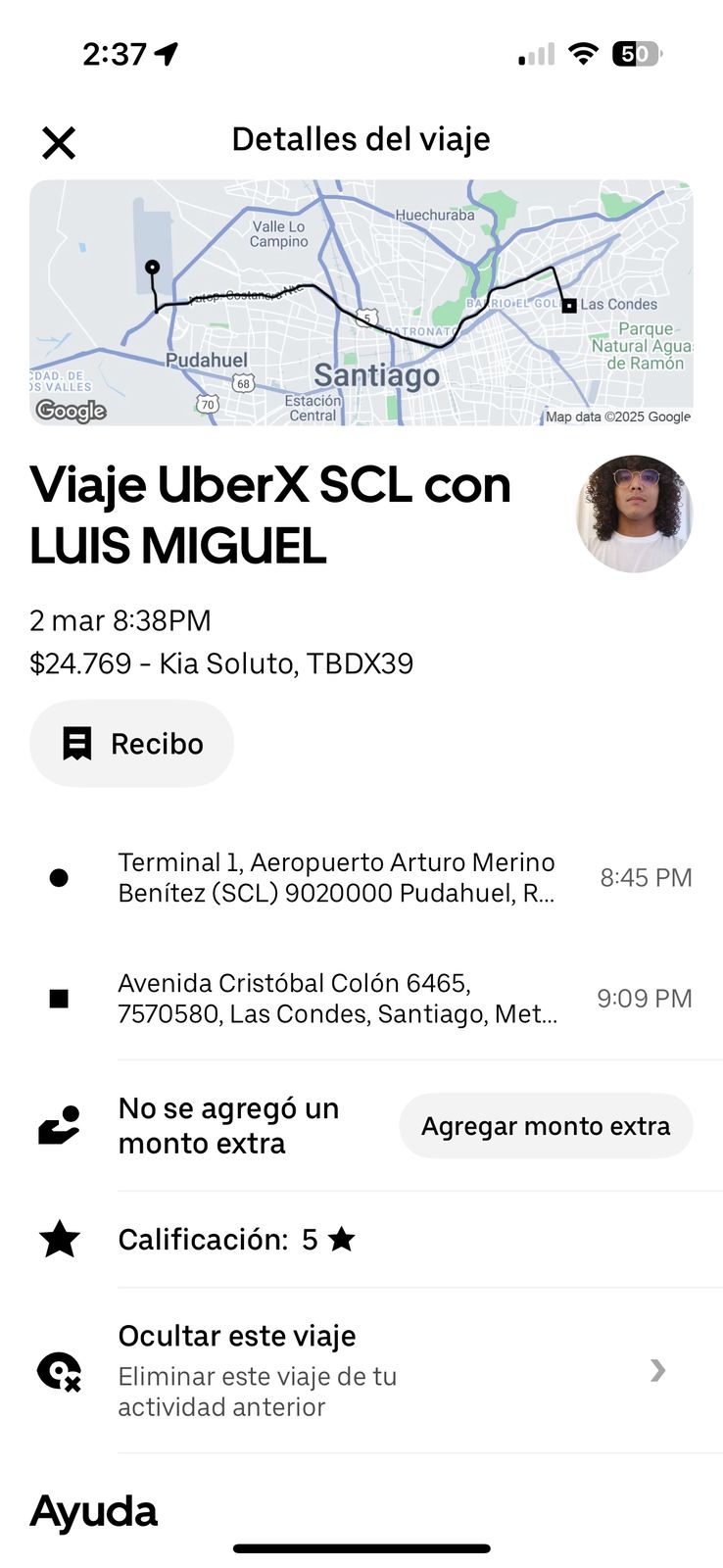This screenshot has width=723, height=1568.
Task: Open the Recibo receipt button
Action: tap(132, 744)
